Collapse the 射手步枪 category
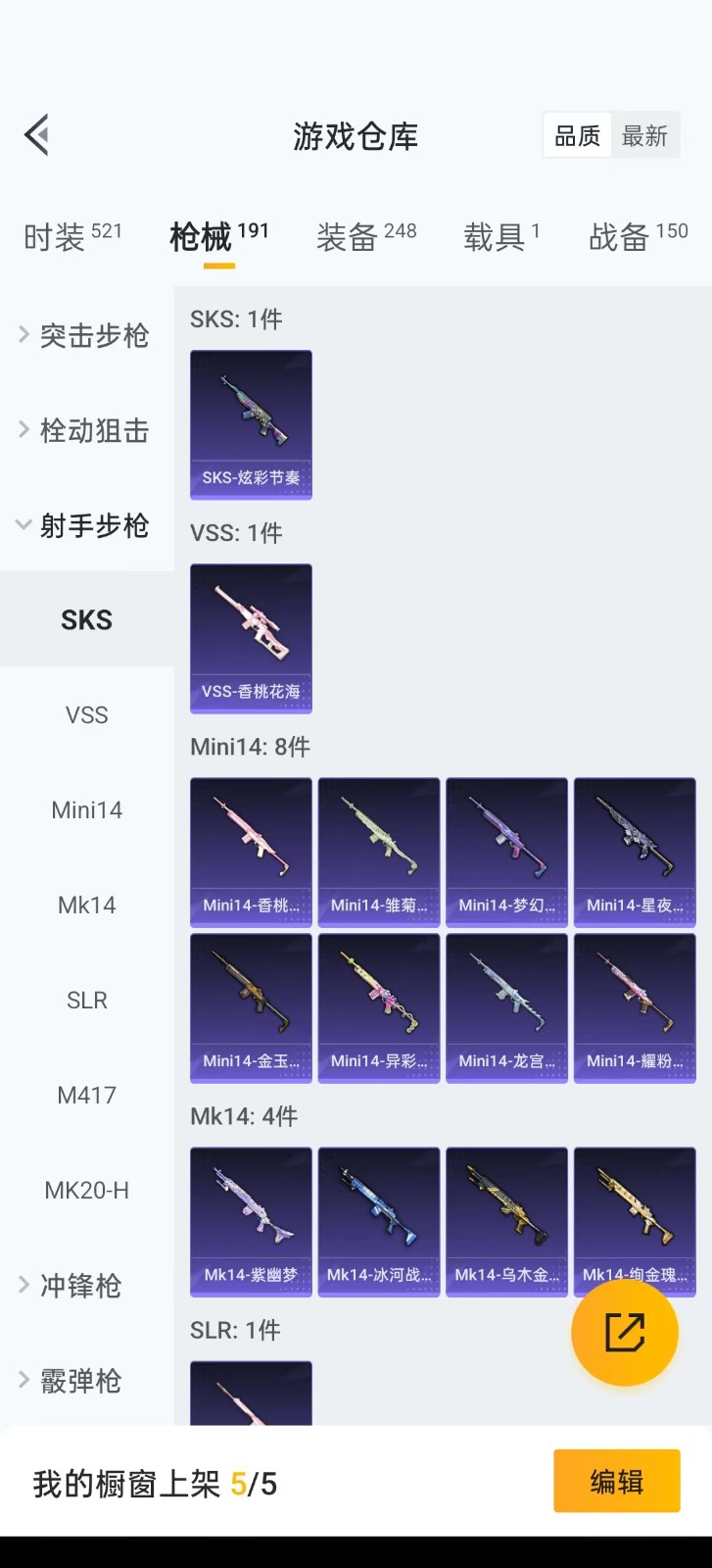The height and width of the screenshot is (1568, 712). coord(86,525)
